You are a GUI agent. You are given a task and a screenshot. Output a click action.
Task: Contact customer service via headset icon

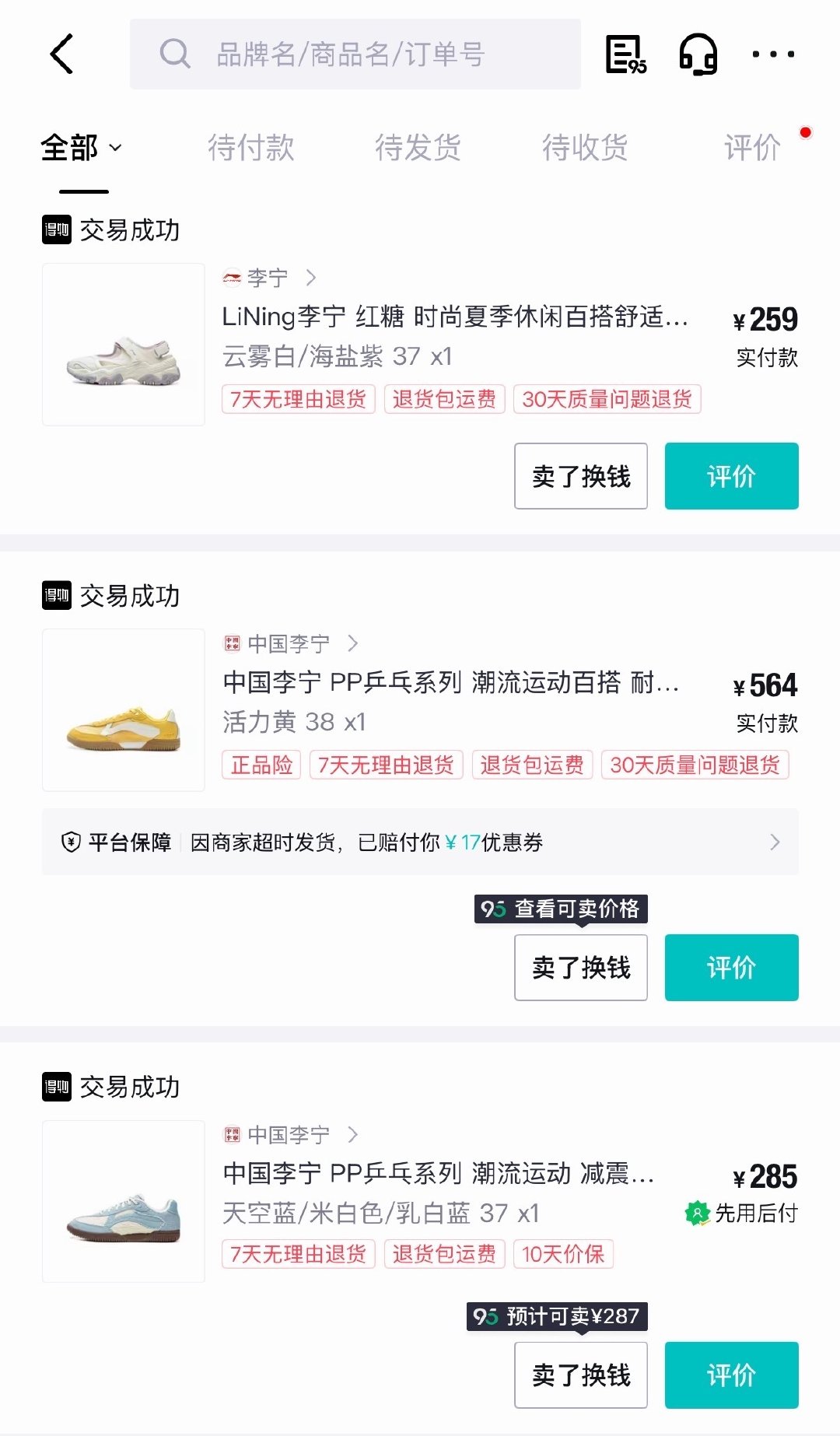coord(698,54)
